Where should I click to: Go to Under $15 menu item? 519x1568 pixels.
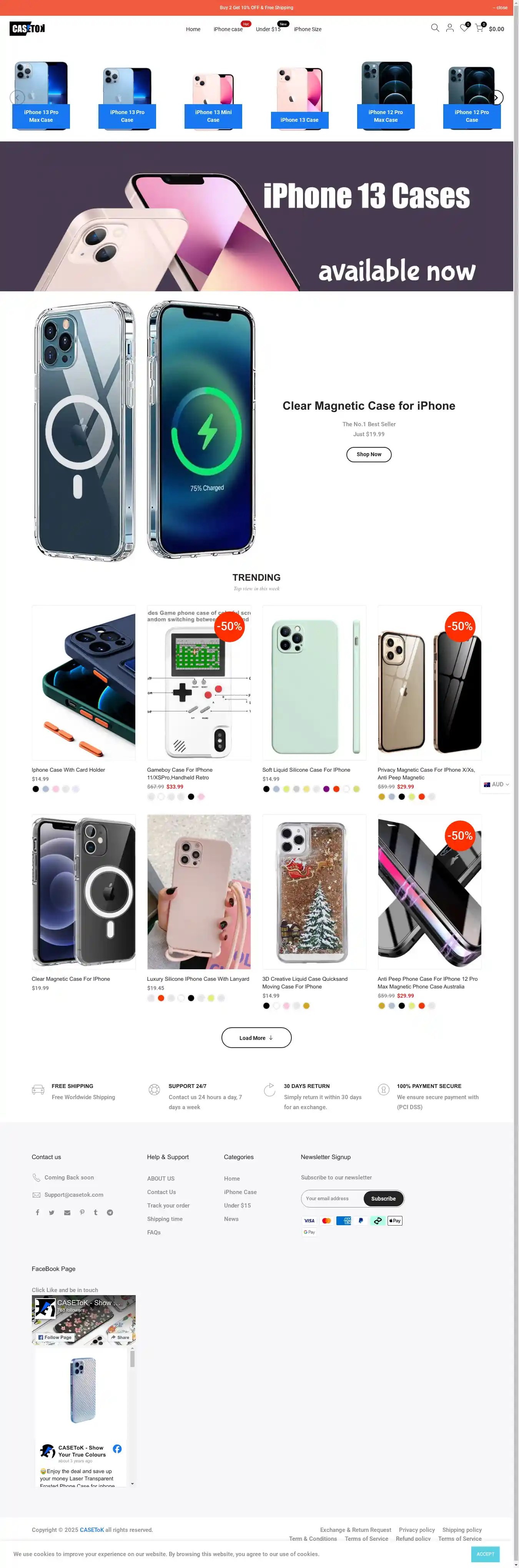click(x=268, y=29)
